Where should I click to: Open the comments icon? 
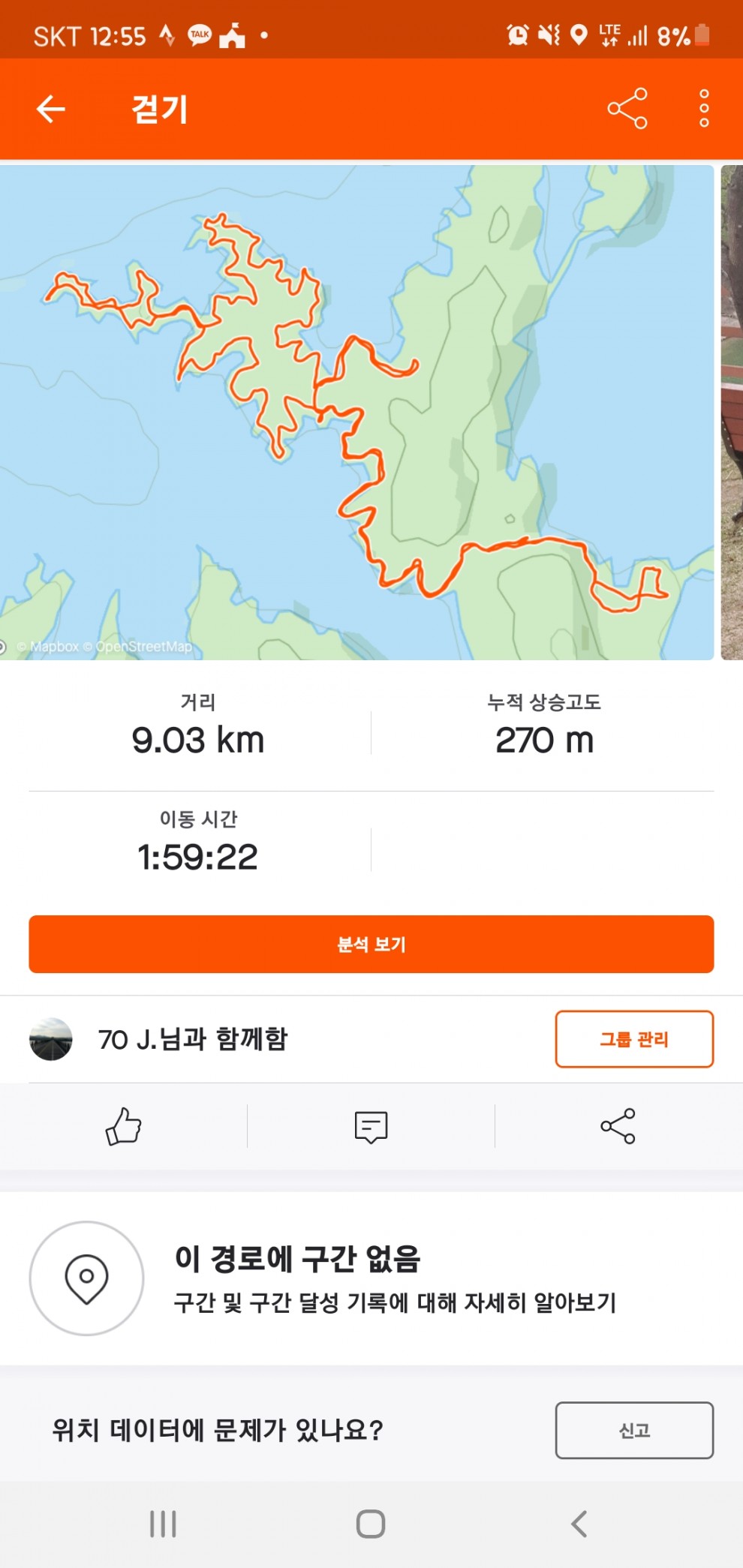click(371, 1126)
